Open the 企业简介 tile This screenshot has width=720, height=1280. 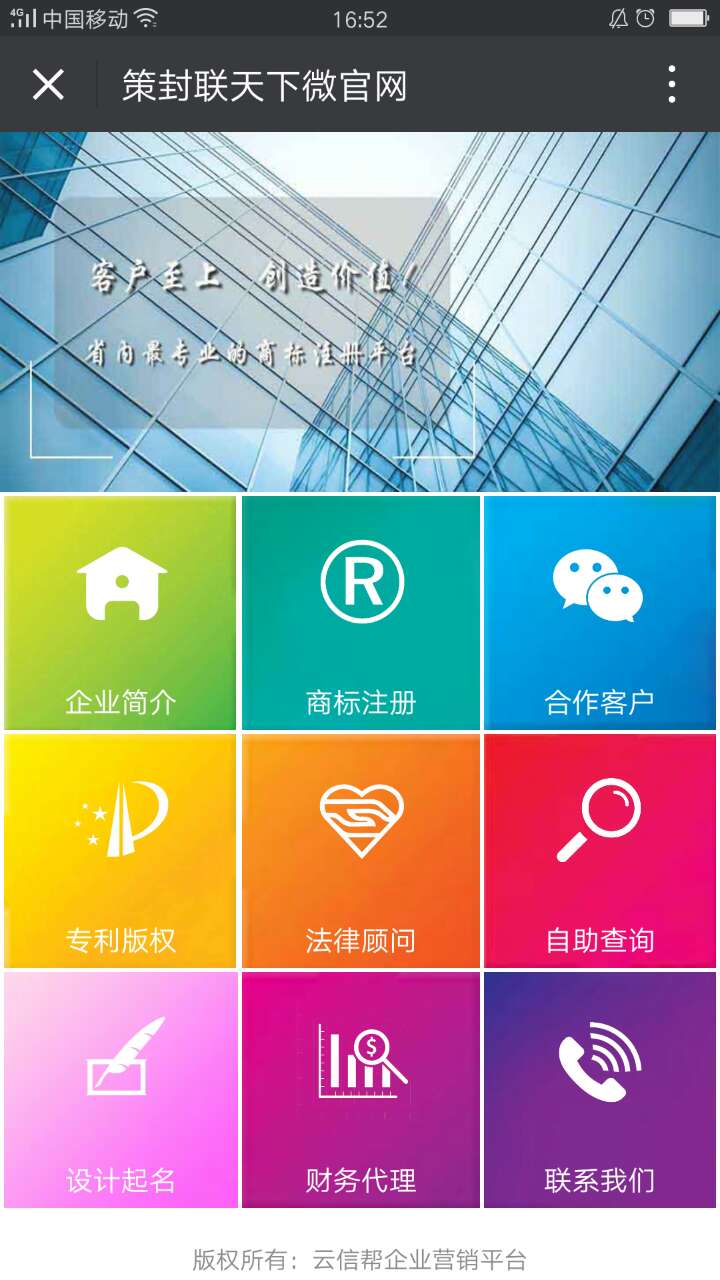click(120, 613)
